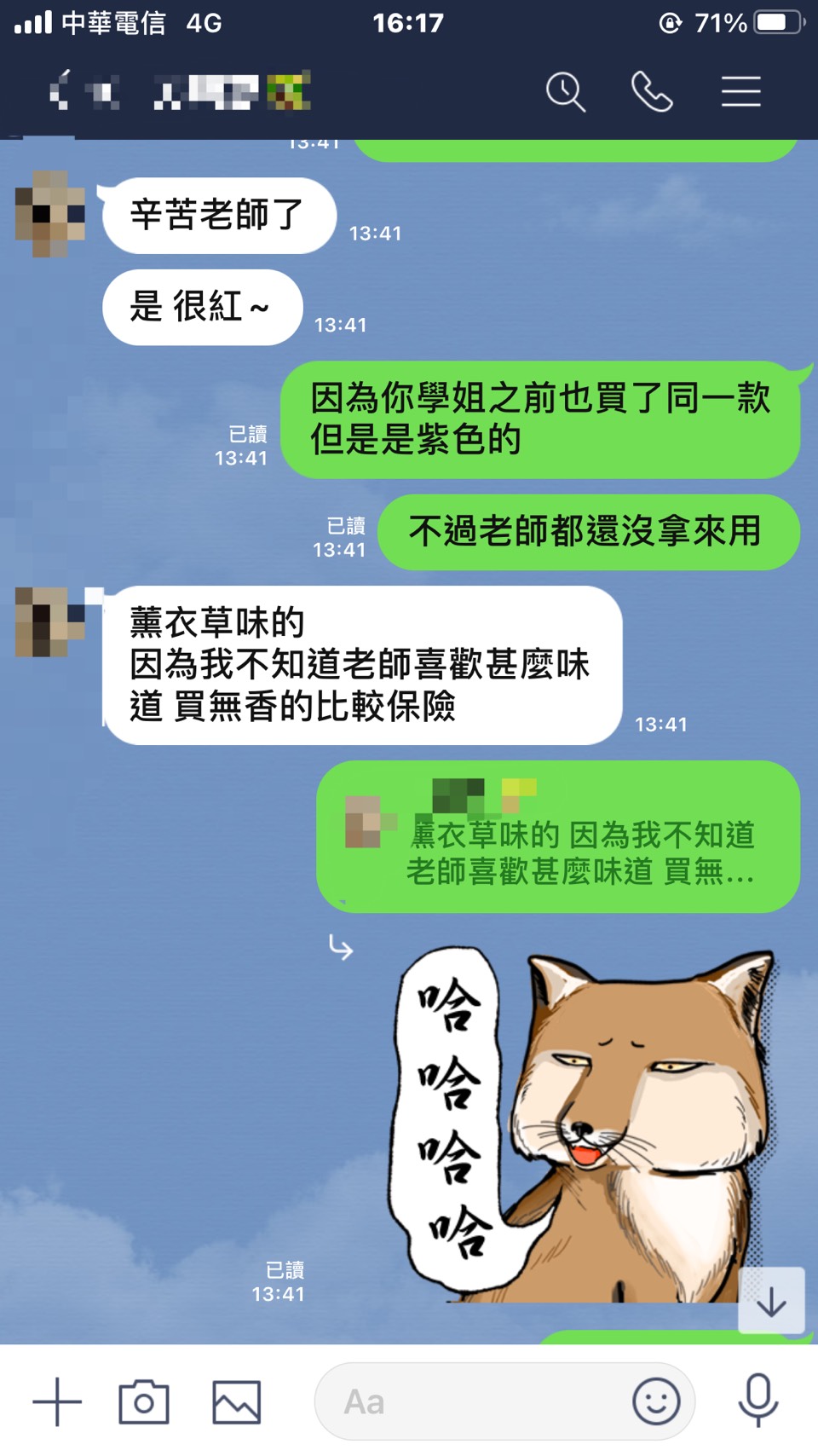Open the plus attachment options
The width and height of the screenshot is (818, 1456).
point(57,1401)
